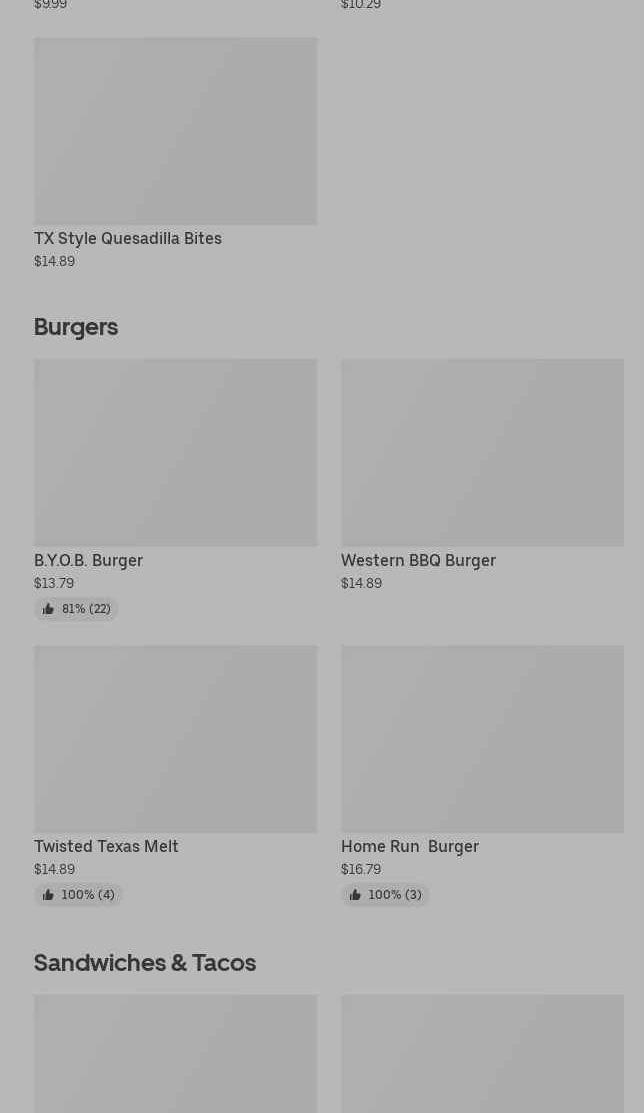Select the B.Y.O.B. Burger card
The image size is (644, 1113).
(175, 488)
